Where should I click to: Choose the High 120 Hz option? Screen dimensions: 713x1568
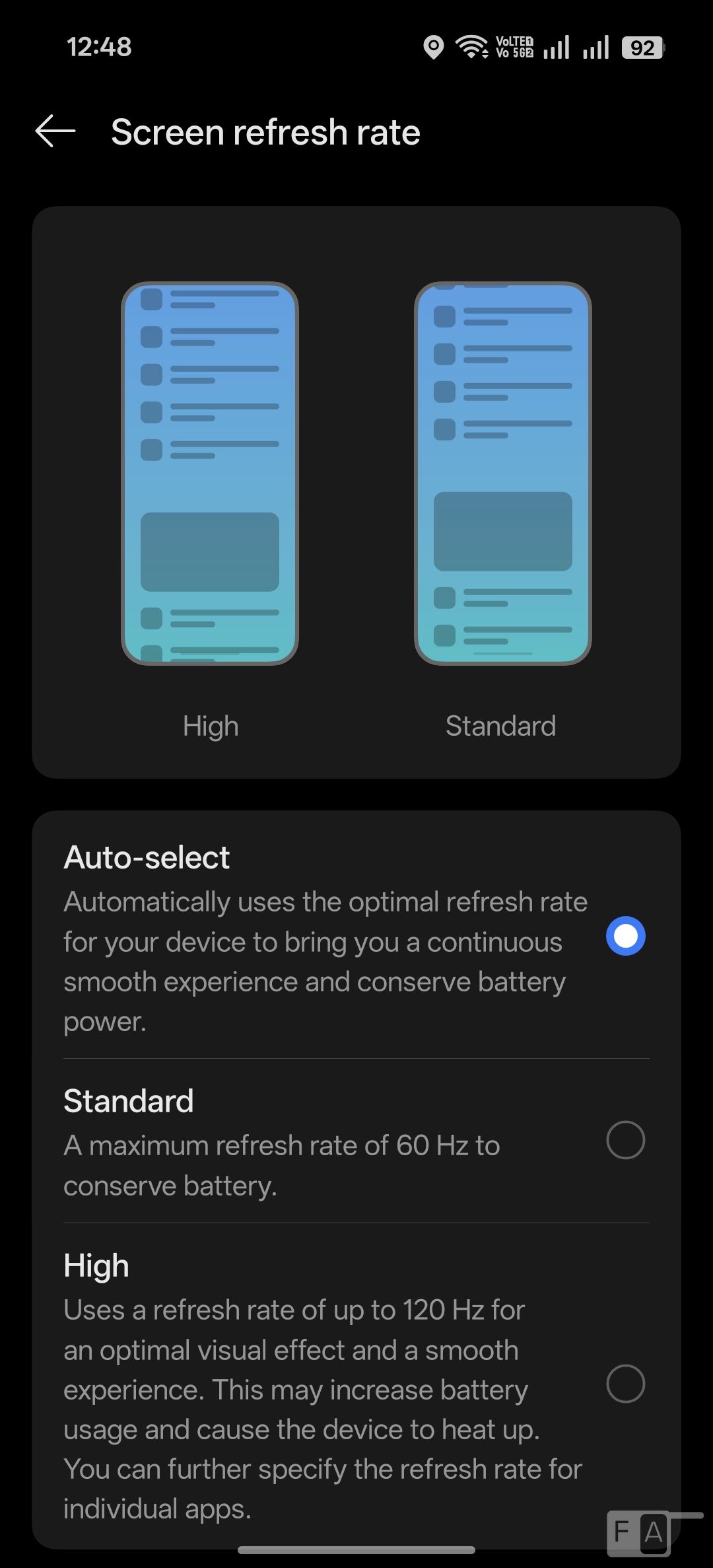[x=625, y=1384]
